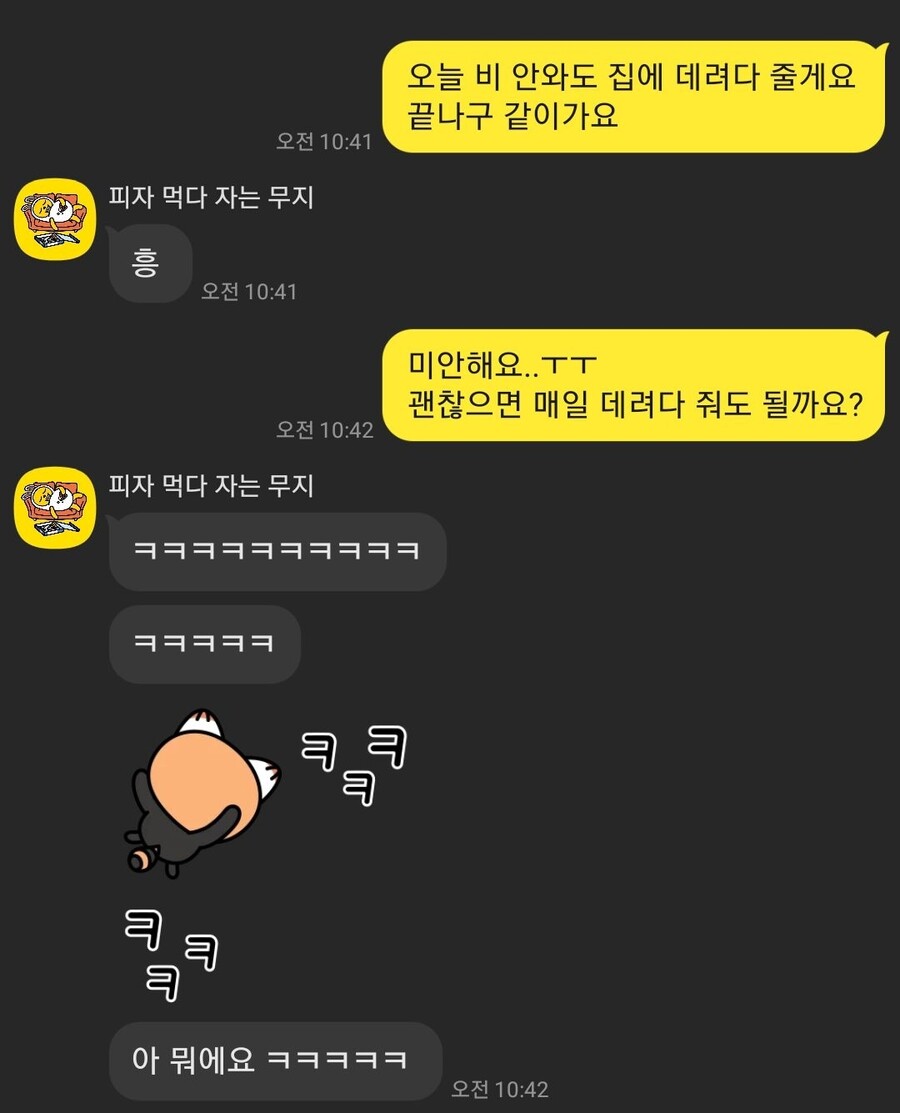Select the short 'ㅋㅋㅋㅋㅋ' bubble
The image size is (900, 1113).
pyautogui.click(x=204, y=645)
